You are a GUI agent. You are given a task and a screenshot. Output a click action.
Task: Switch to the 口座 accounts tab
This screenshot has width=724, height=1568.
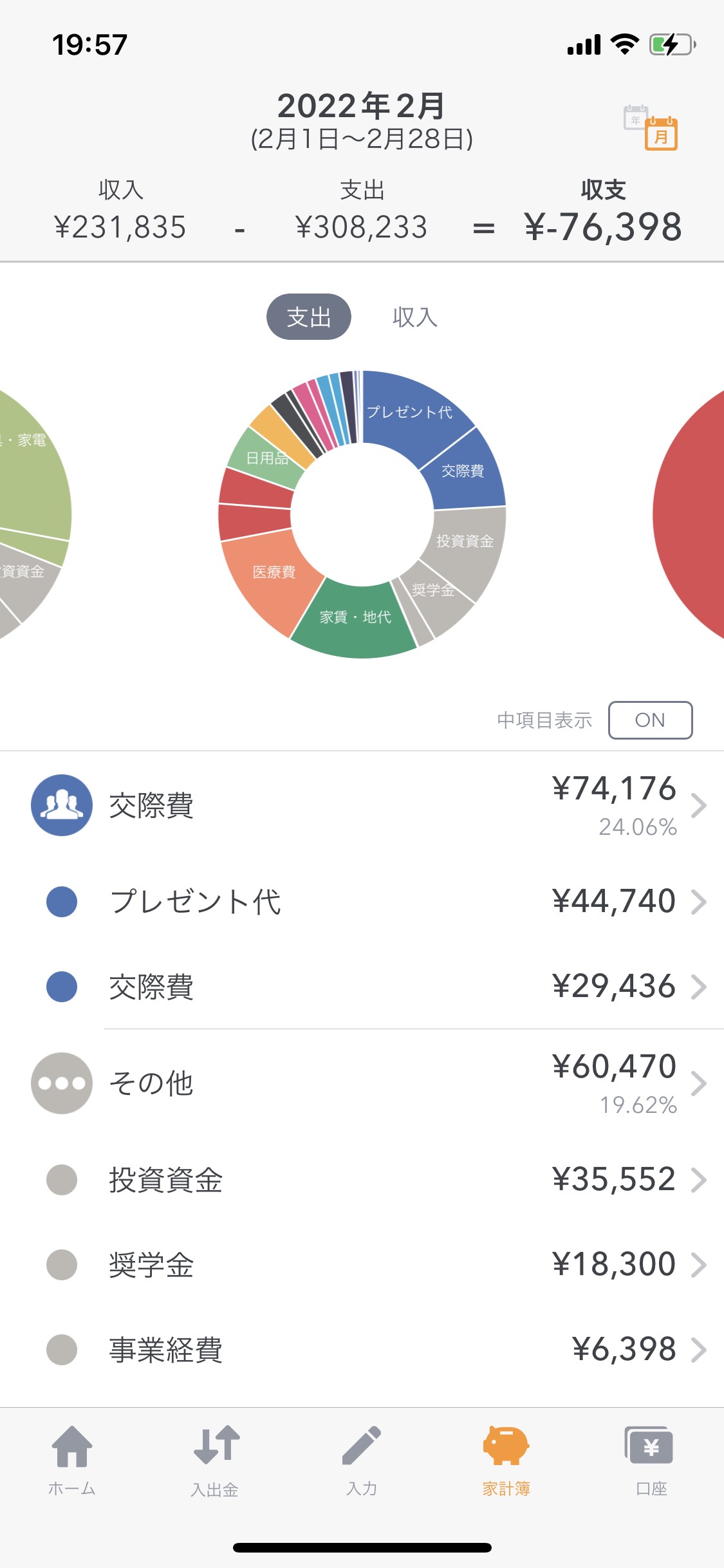coord(651,1460)
